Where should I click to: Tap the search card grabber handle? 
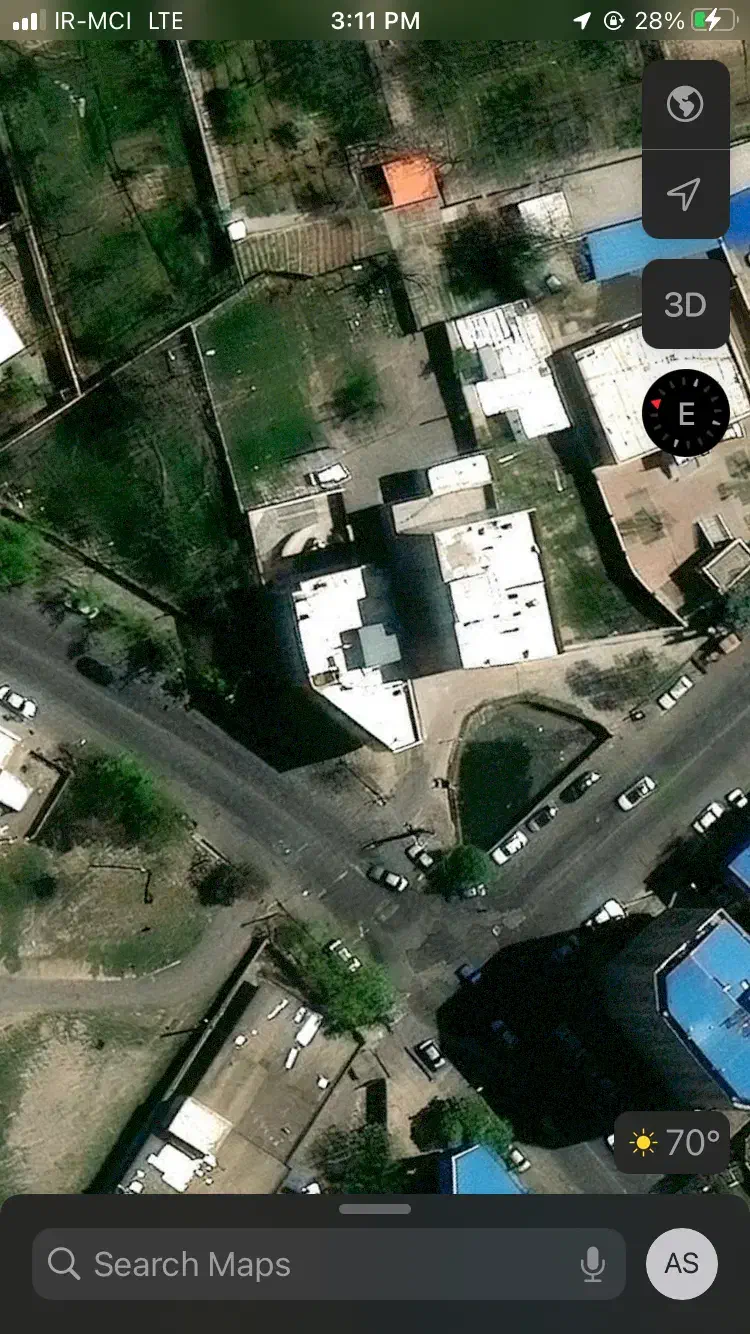click(x=375, y=1209)
